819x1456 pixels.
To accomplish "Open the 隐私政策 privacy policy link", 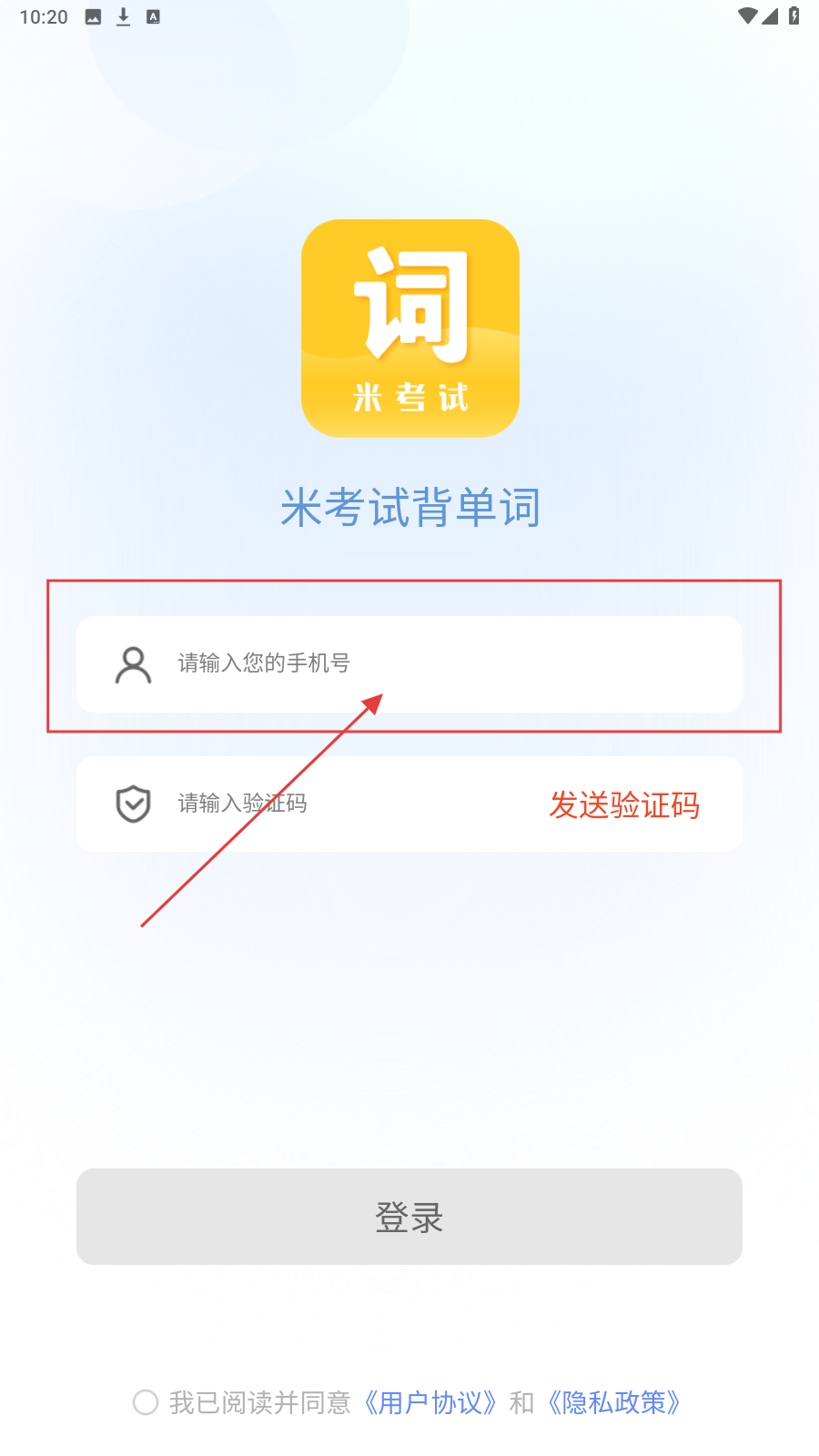I will tap(614, 1402).
